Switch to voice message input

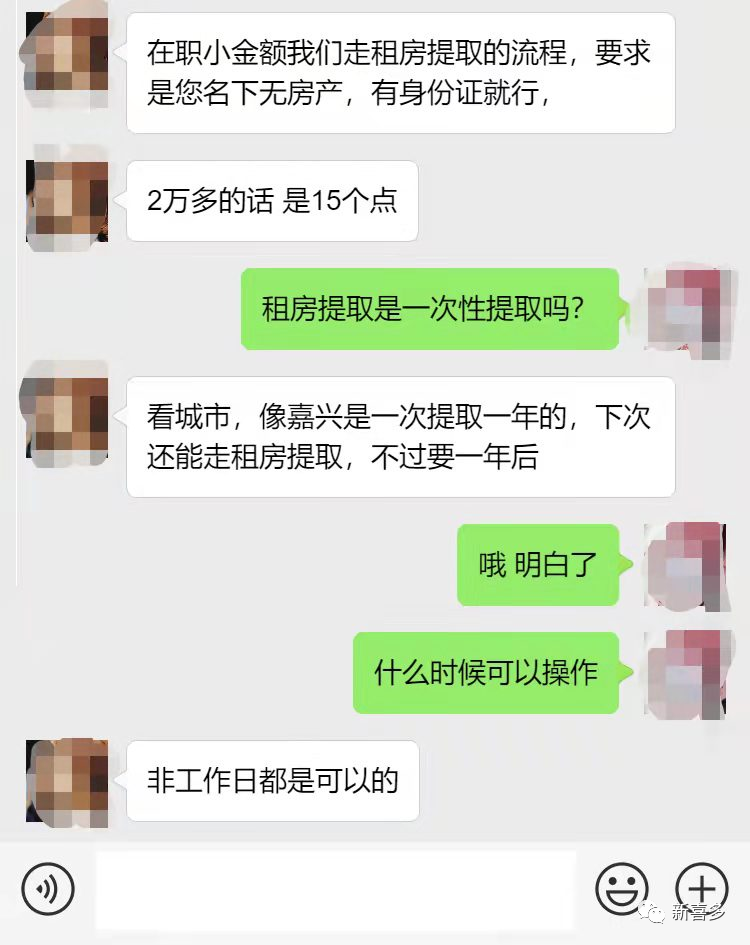[x=48, y=888]
